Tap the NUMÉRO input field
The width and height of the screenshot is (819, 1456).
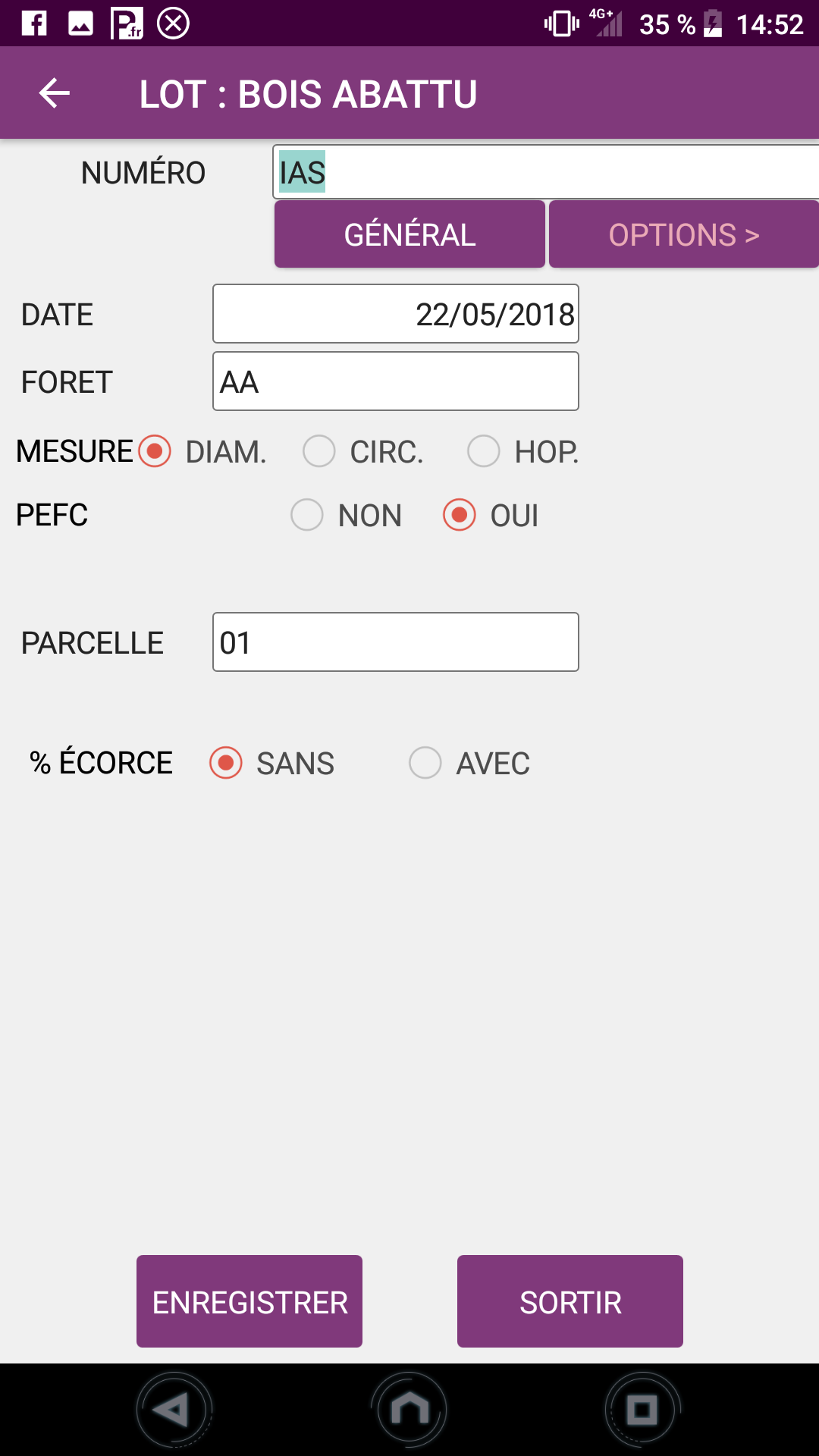click(x=546, y=172)
